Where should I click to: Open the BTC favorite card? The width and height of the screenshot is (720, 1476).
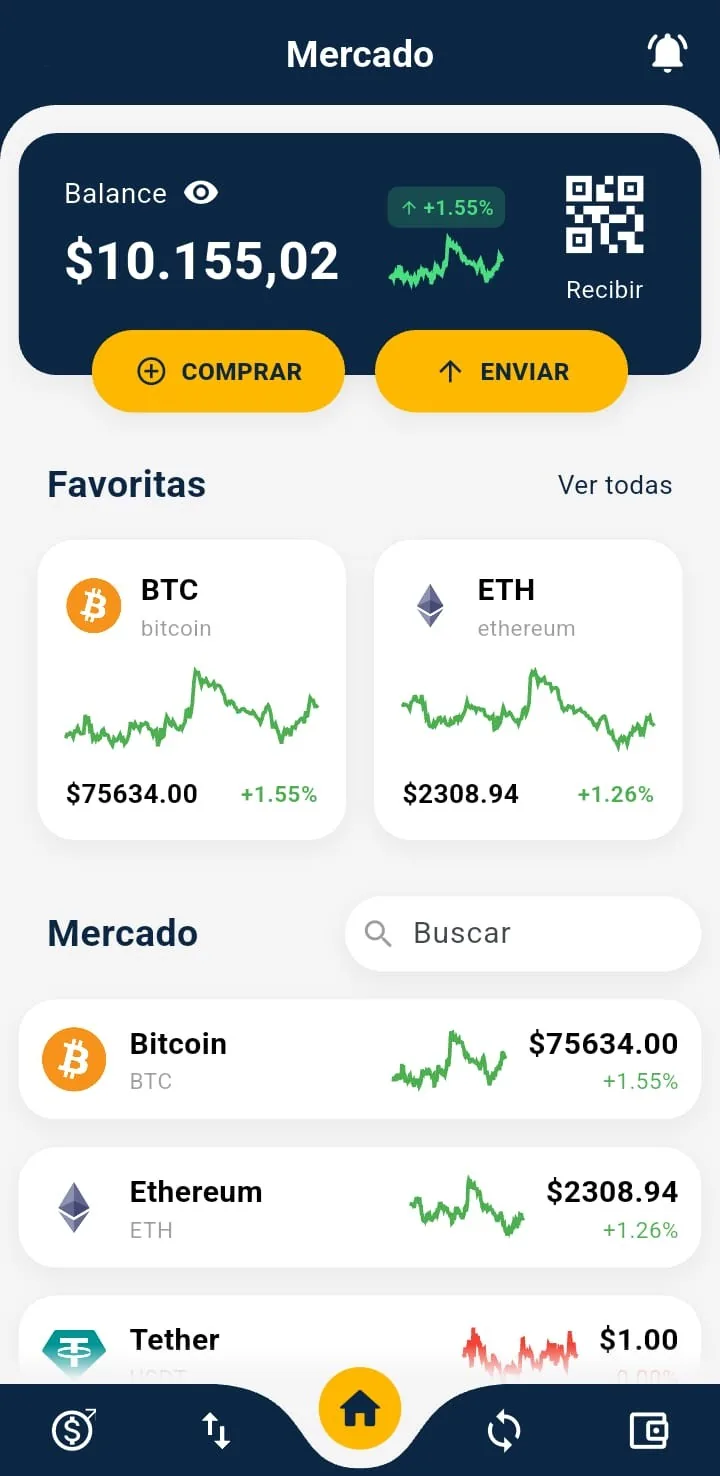192,690
